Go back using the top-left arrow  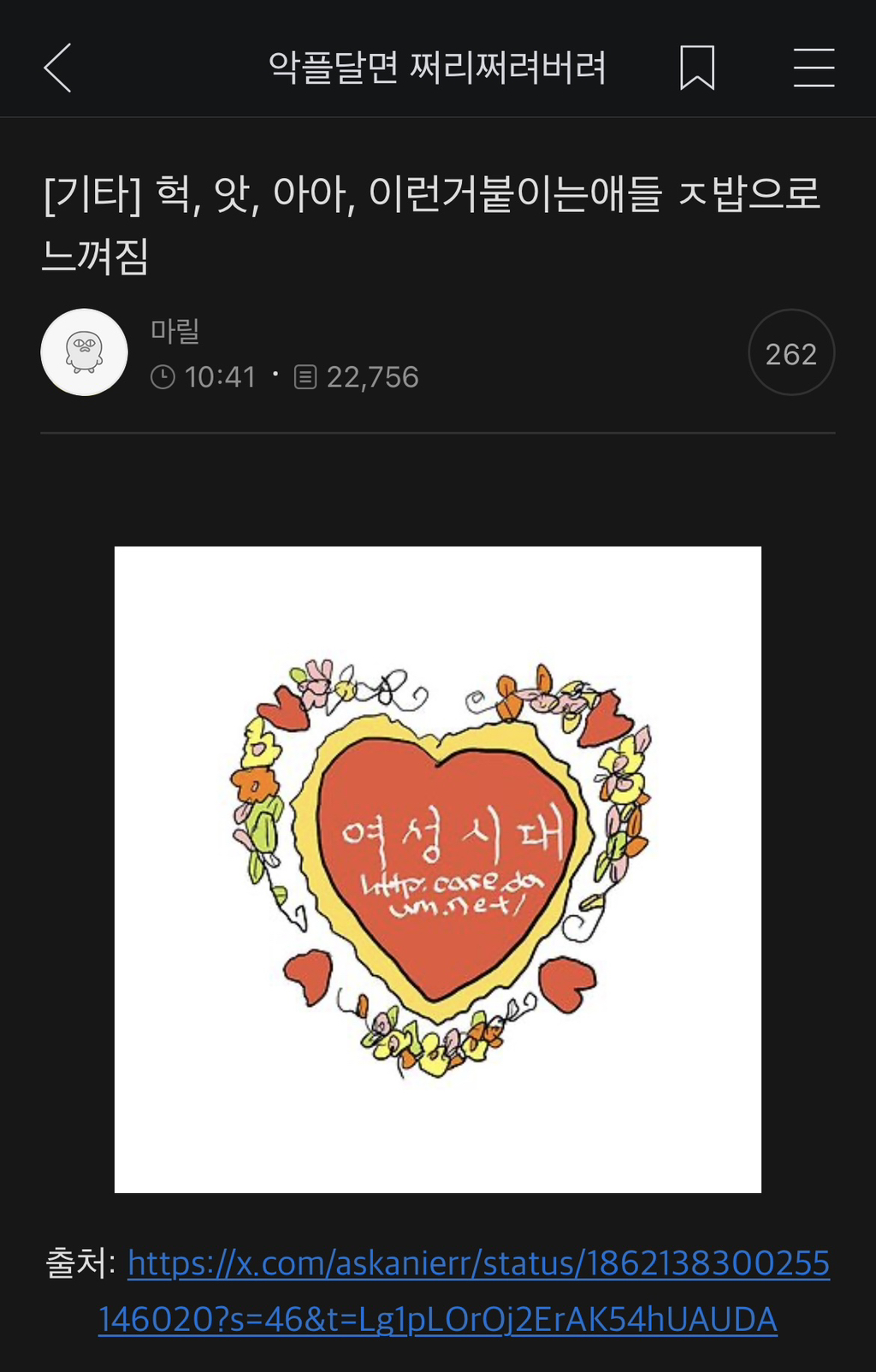(x=57, y=68)
